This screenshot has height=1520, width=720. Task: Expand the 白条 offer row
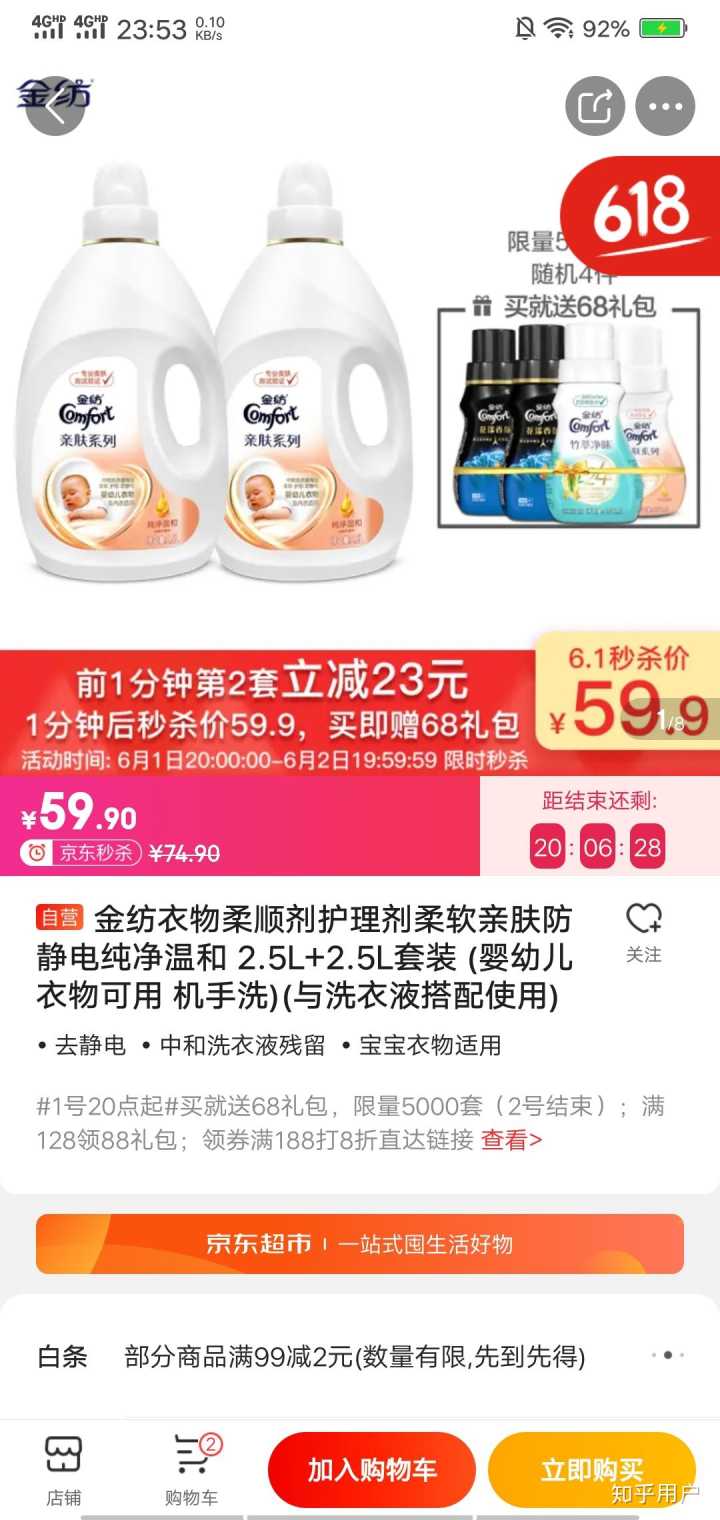[x=667, y=1356]
